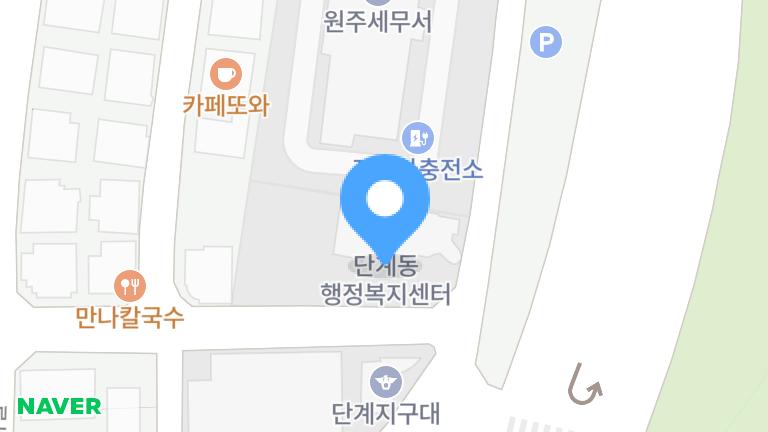Select the 단계지구대 police marker
768x432 pixels.
click(385, 381)
